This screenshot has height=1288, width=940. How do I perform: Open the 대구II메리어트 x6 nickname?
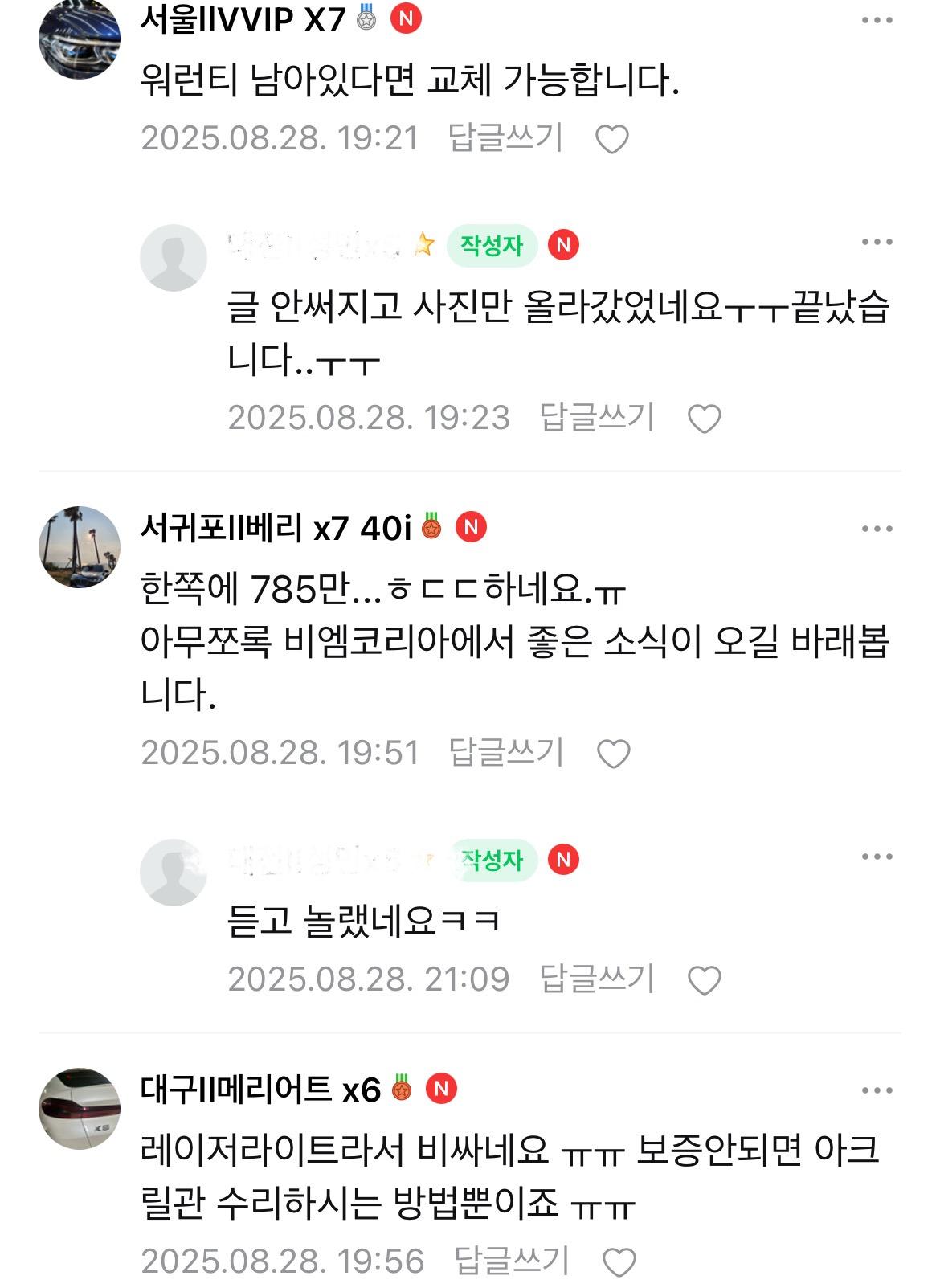[260, 1090]
